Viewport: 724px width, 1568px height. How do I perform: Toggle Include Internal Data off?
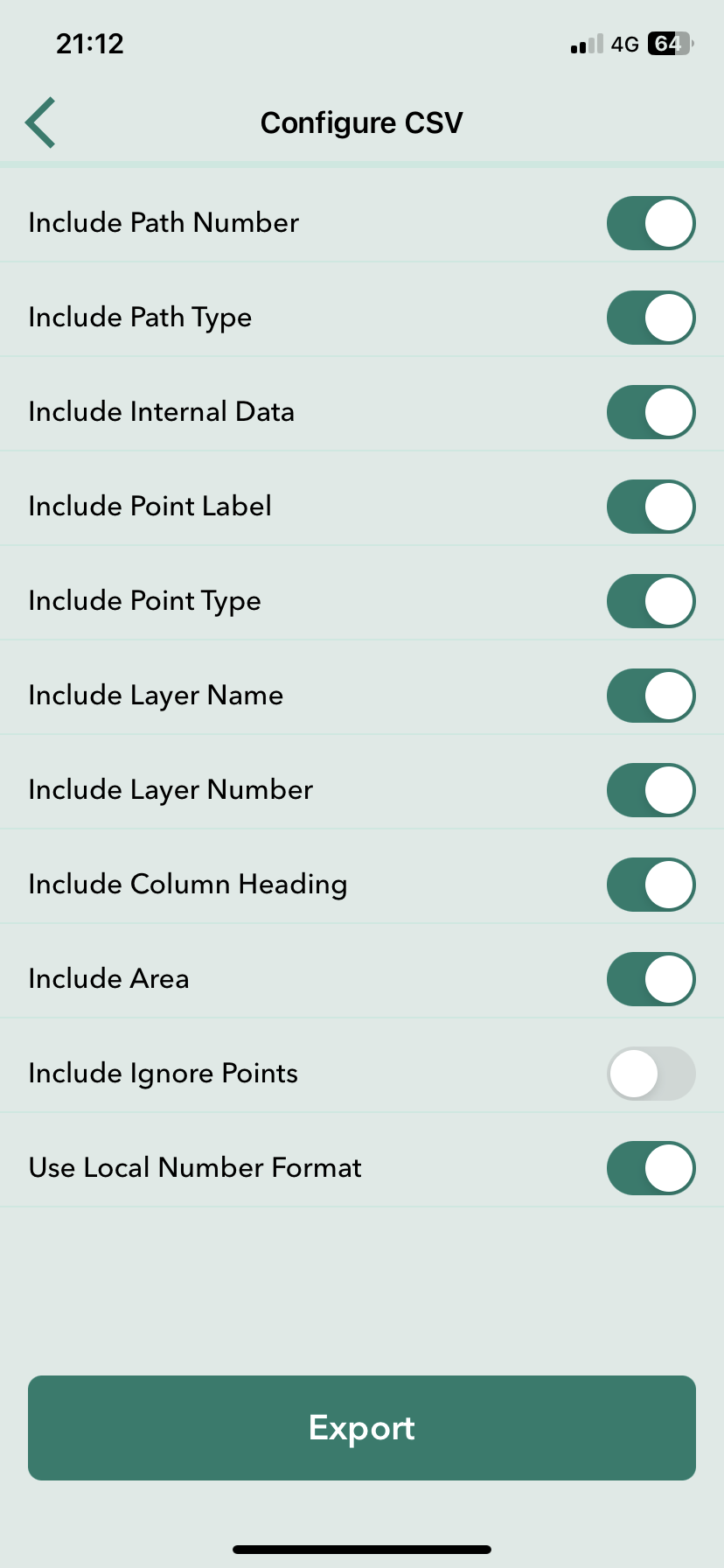(651, 412)
